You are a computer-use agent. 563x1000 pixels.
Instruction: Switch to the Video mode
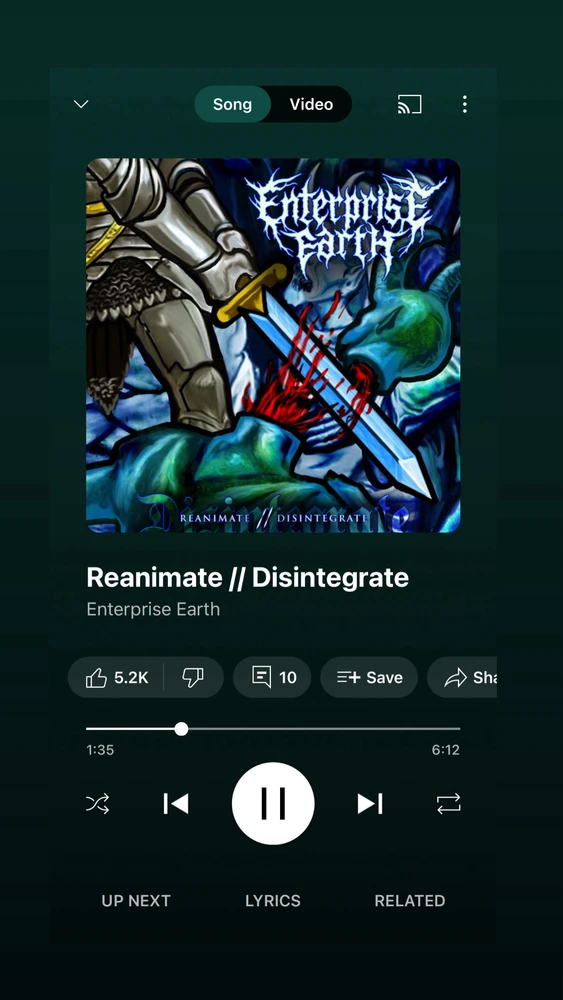pos(311,104)
